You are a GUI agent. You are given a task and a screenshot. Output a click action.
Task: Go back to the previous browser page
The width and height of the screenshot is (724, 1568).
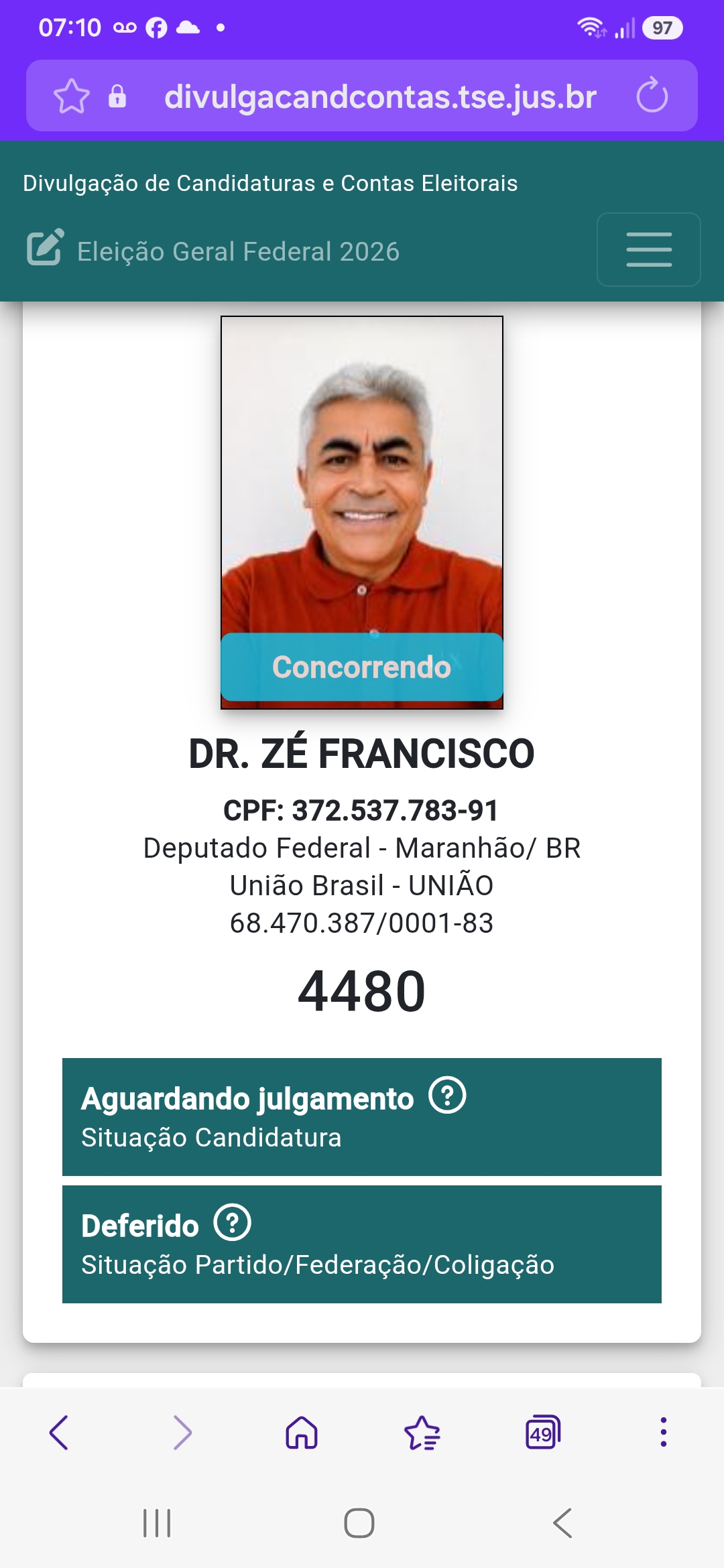[x=59, y=1433]
